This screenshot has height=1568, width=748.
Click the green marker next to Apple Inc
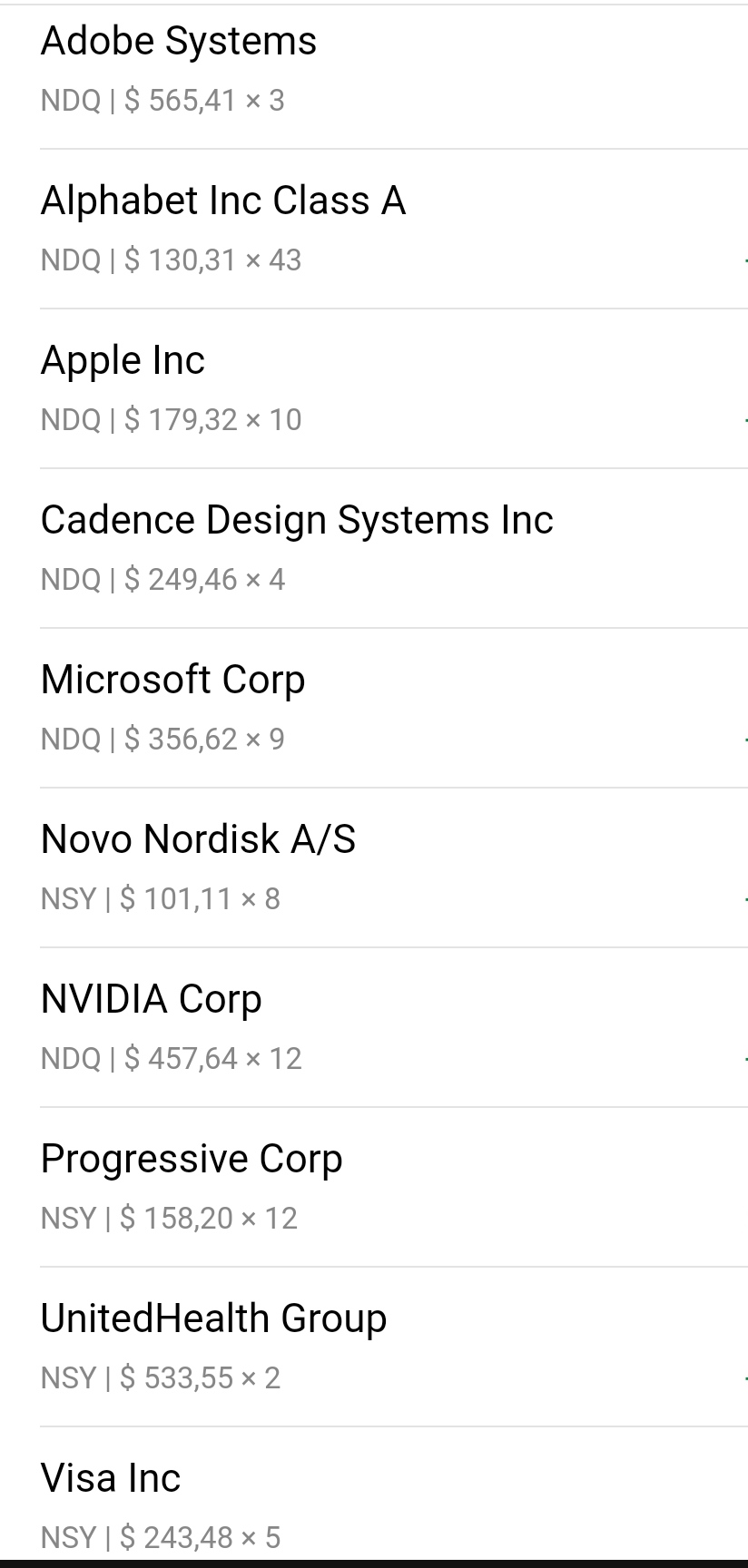click(743, 418)
